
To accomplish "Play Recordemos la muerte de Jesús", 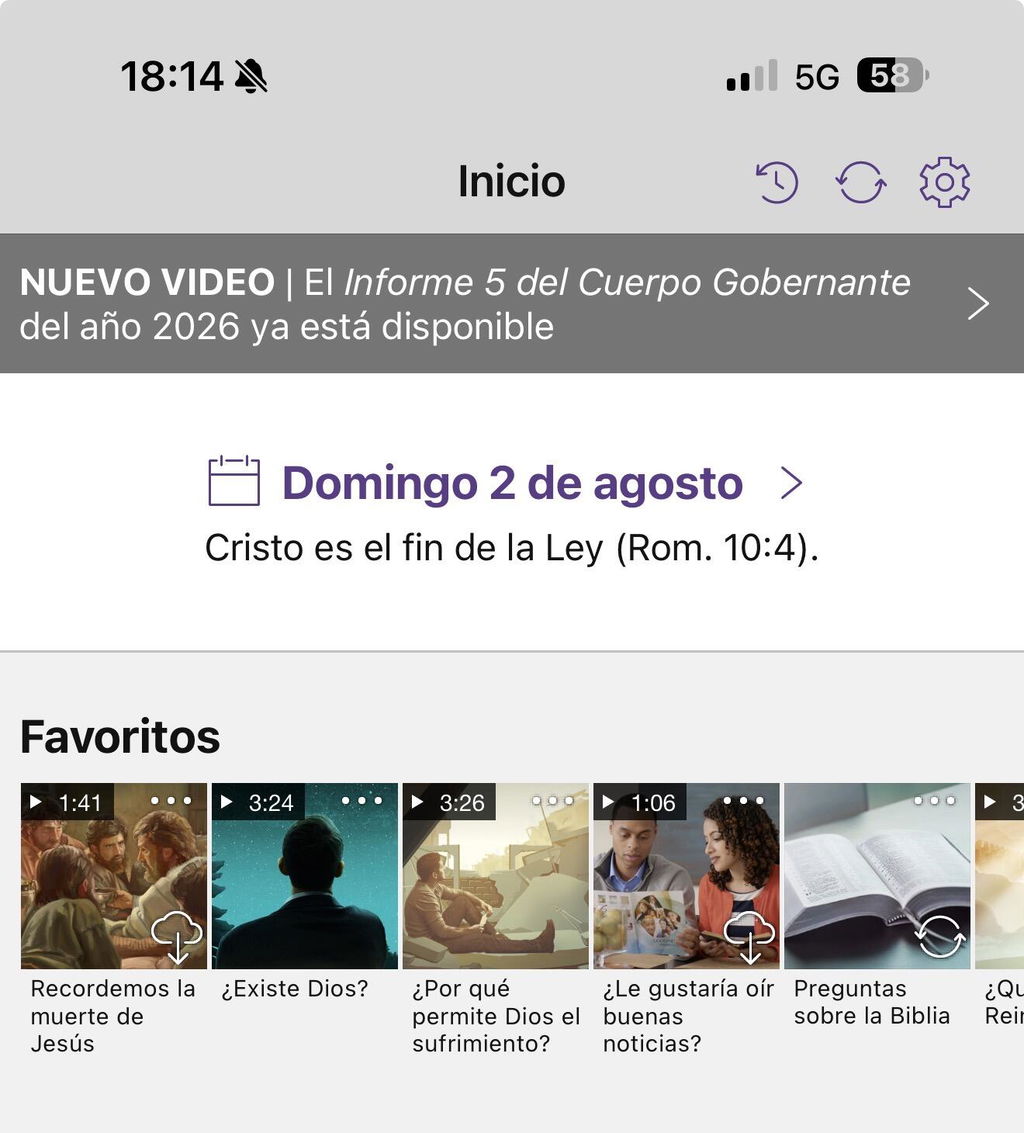I will point(113,876).
